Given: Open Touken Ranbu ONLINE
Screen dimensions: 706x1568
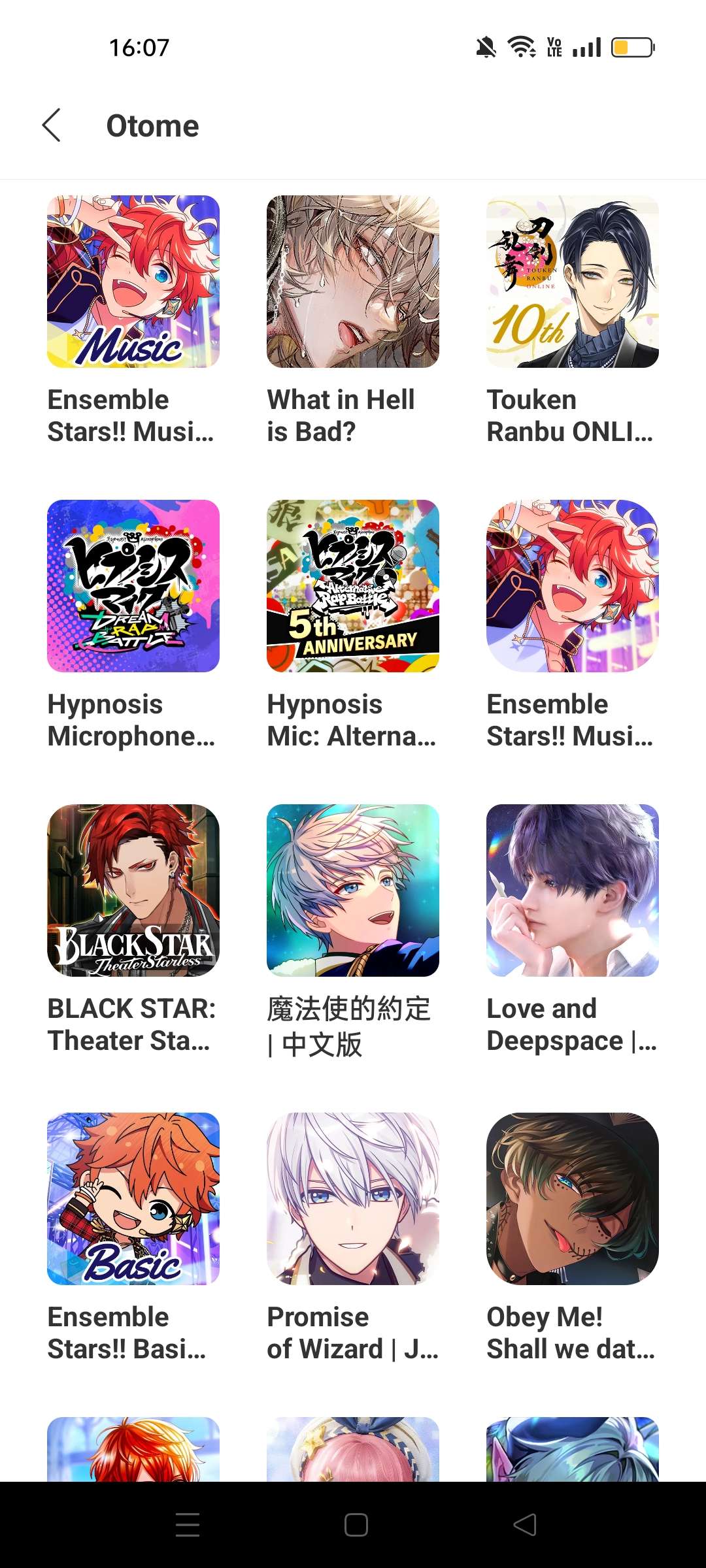Looking at the screenshot, I should click(x=573, y=282).
